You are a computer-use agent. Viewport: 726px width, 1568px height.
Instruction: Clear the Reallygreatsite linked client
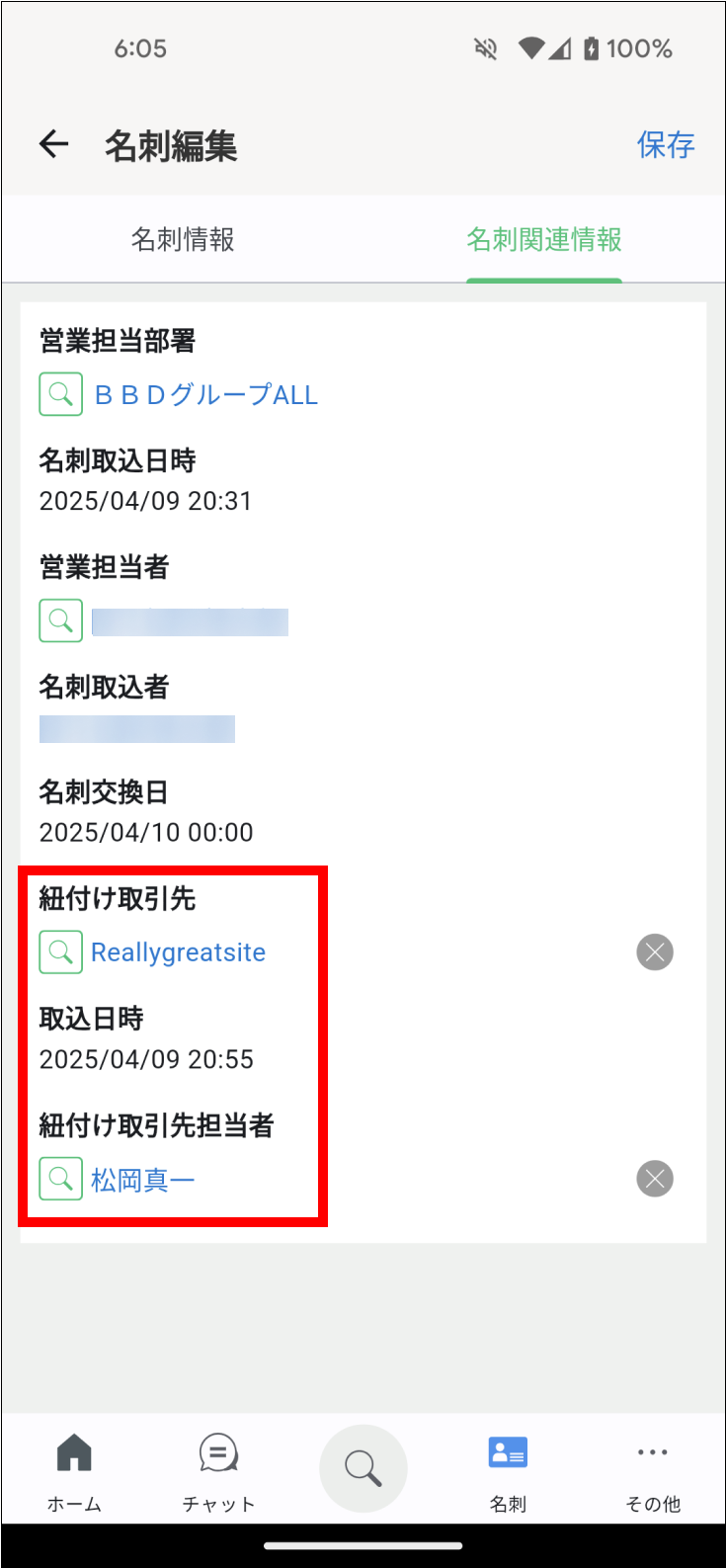coord(655,952)
